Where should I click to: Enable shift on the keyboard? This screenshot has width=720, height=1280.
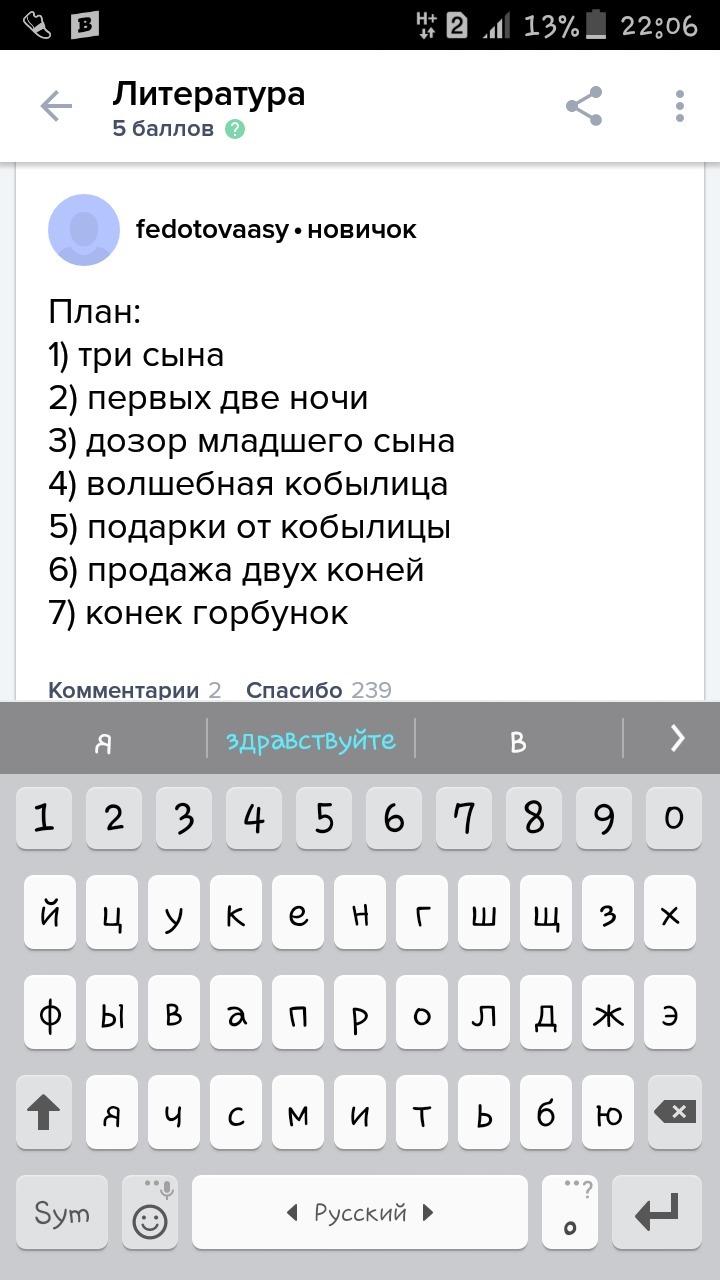click(x=44, y=1112)
